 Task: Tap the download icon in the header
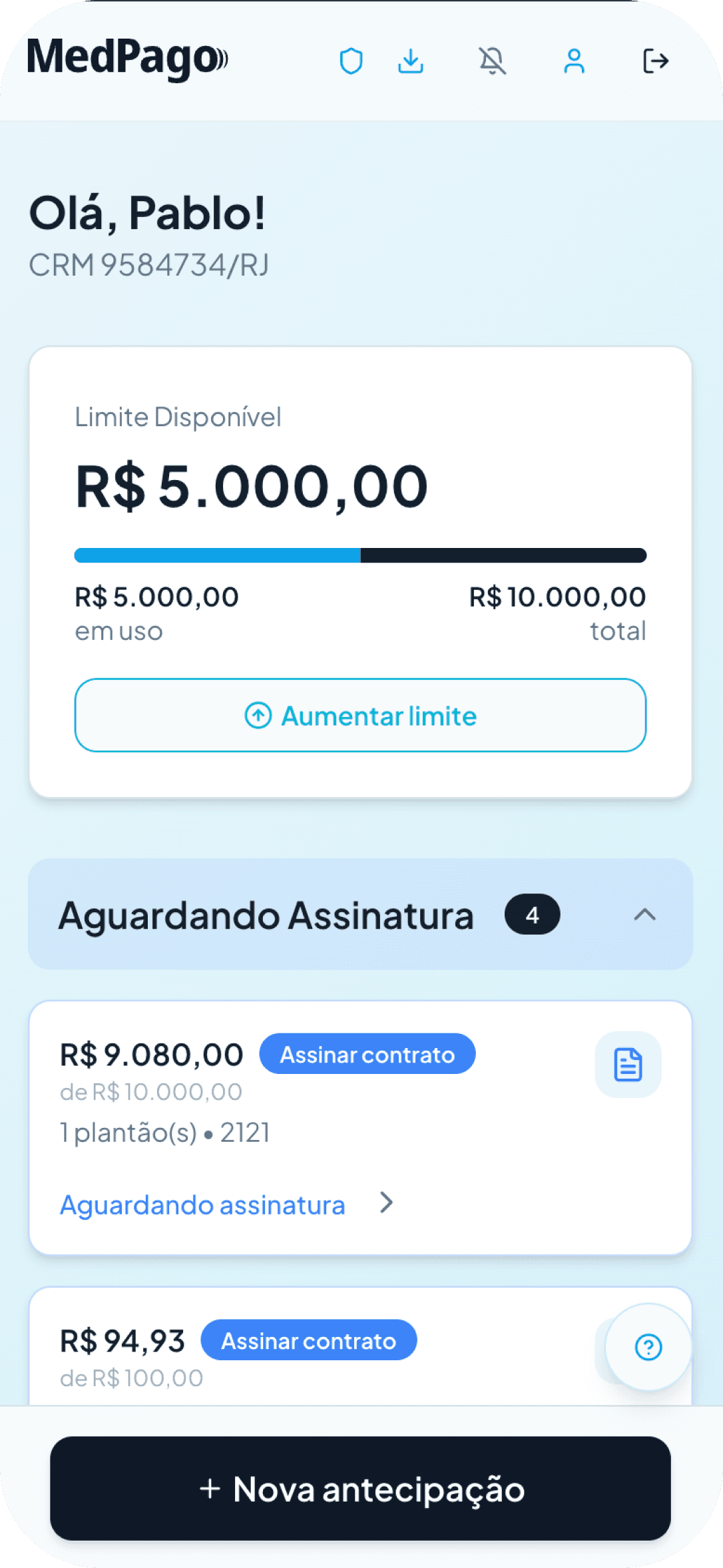click(411, 61)
